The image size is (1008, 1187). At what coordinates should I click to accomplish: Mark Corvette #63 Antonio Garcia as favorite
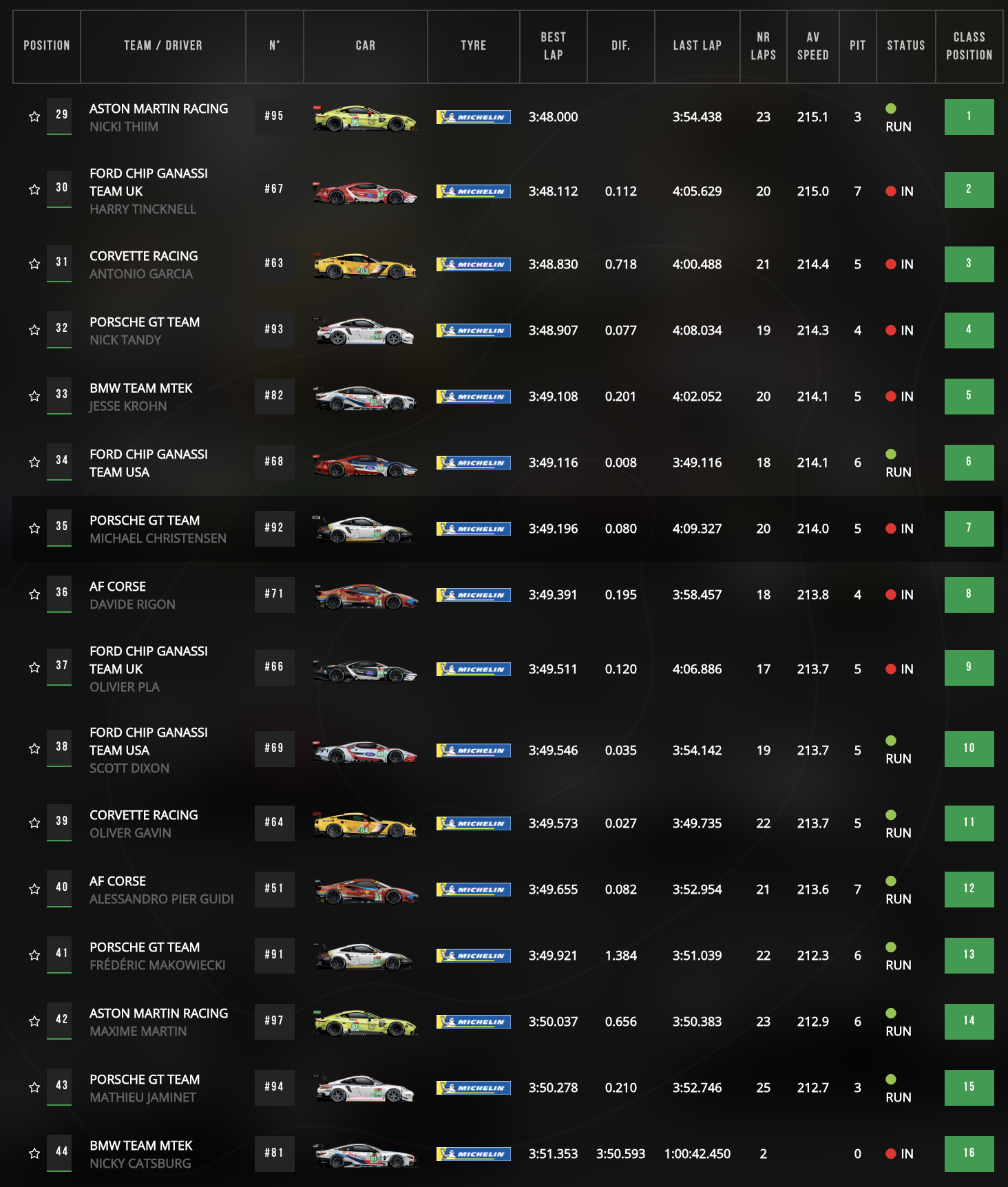[x=34, y=264]
